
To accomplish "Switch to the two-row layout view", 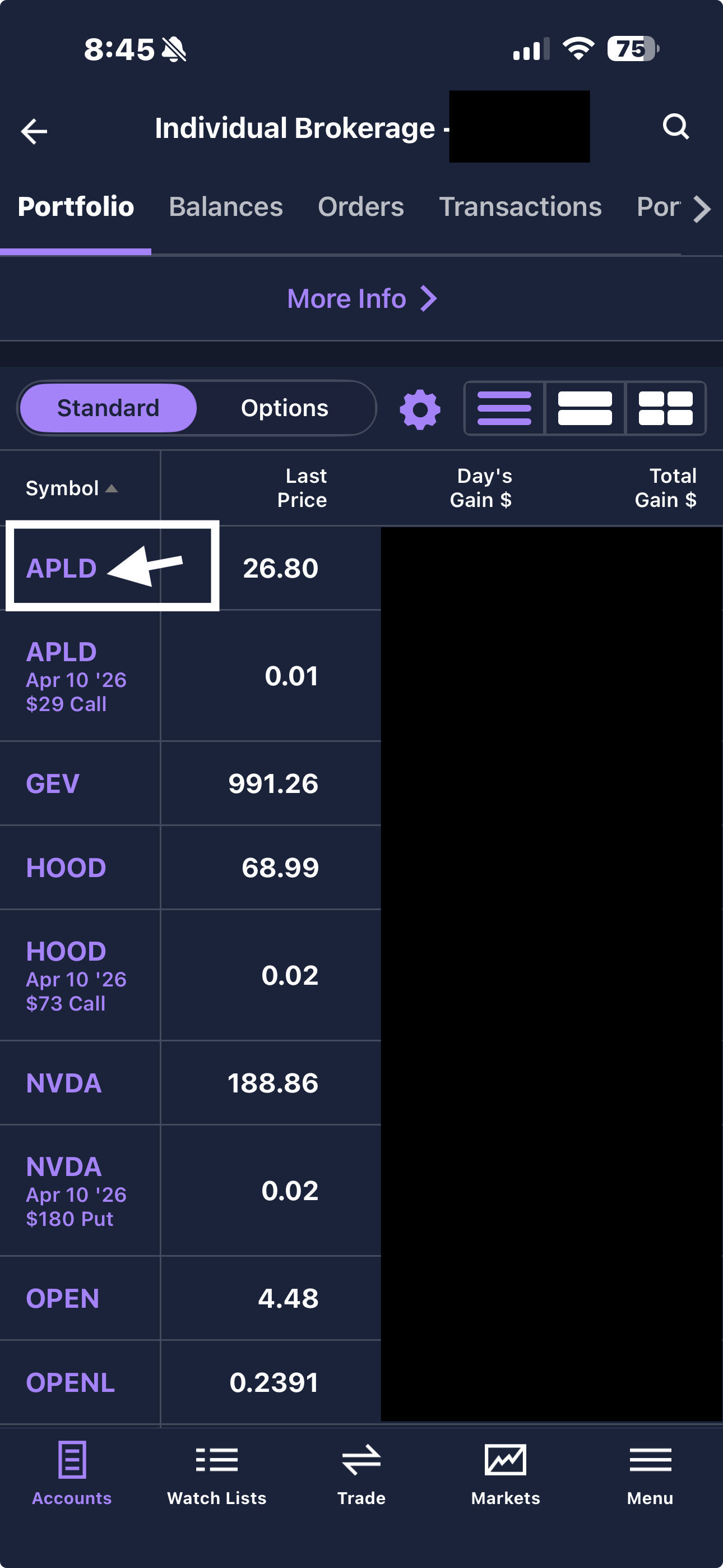I will tap(584, 408).
